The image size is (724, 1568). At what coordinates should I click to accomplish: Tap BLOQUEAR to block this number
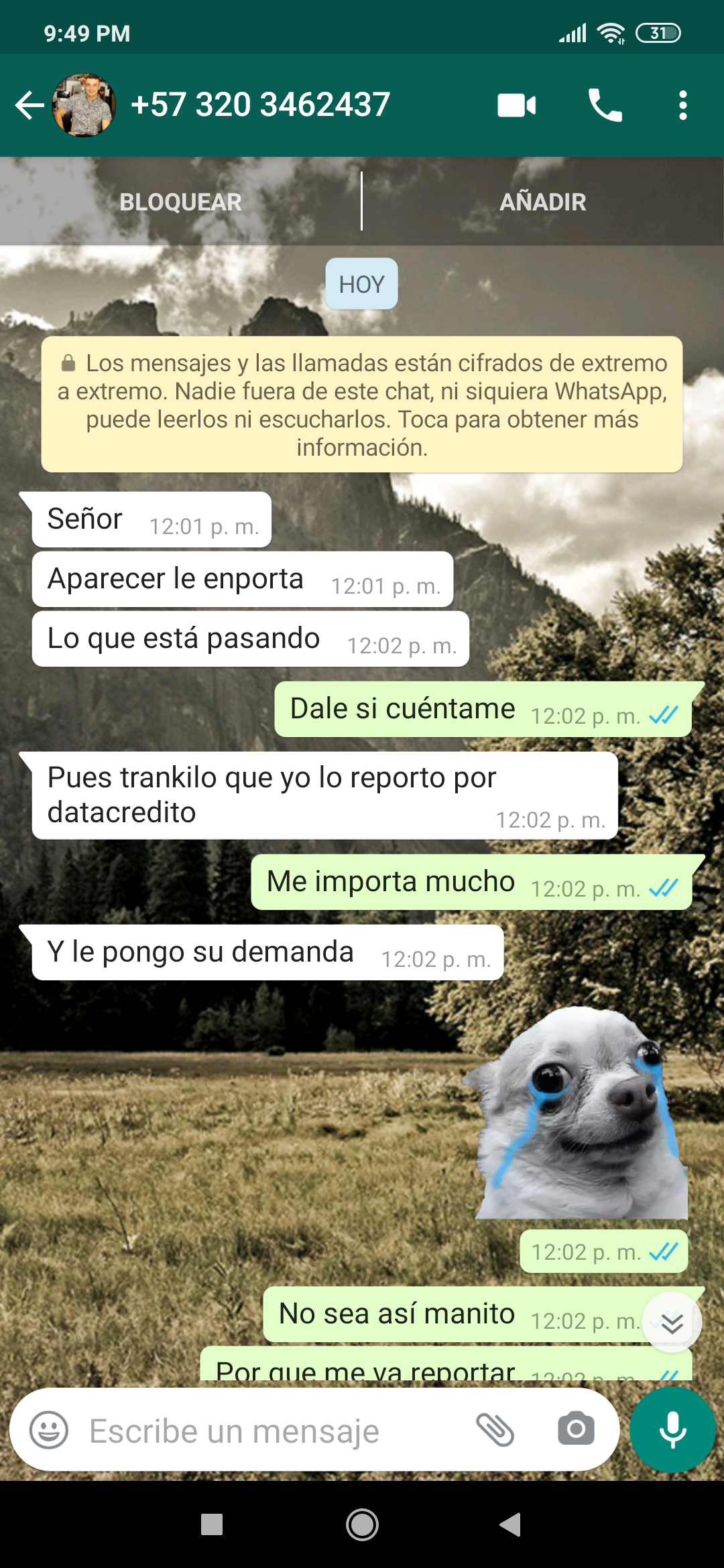click(180, 202)
